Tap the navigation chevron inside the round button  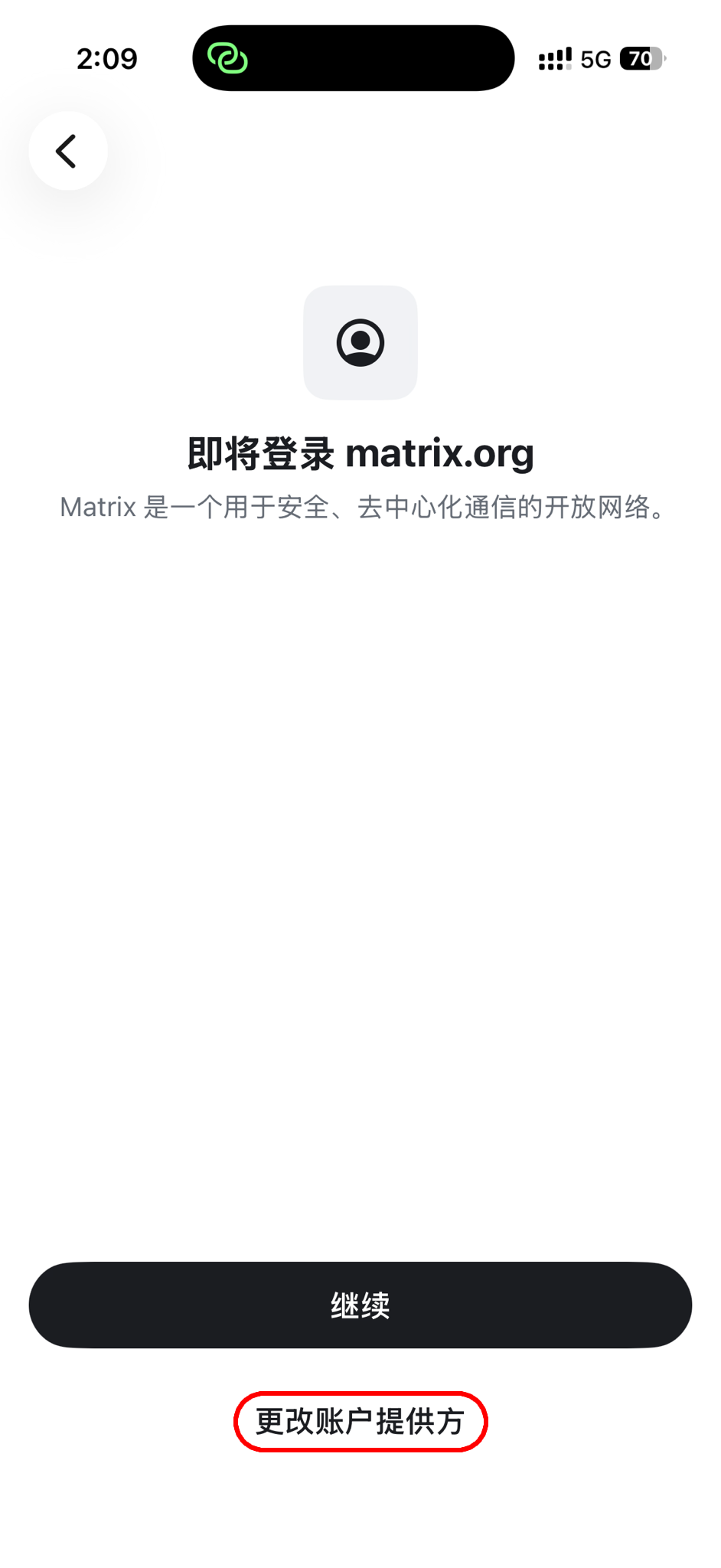point(67,151)
